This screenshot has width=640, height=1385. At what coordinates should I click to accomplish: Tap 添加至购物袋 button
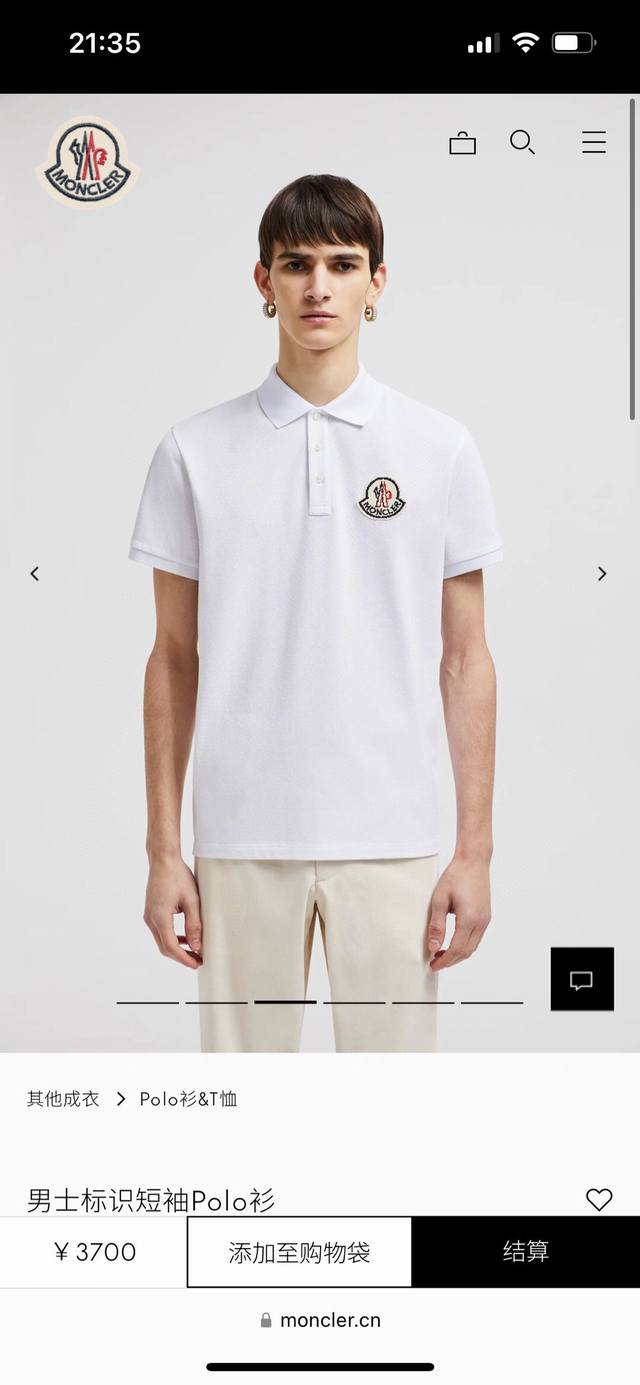tap(299, 1252)
